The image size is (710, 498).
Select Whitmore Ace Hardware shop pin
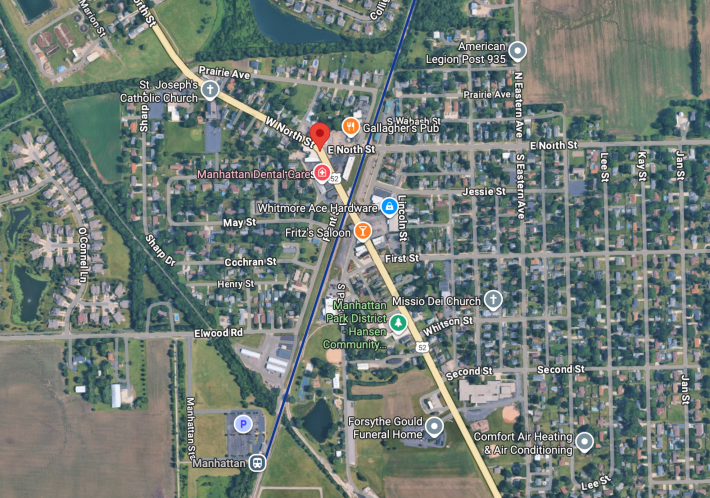388,207
